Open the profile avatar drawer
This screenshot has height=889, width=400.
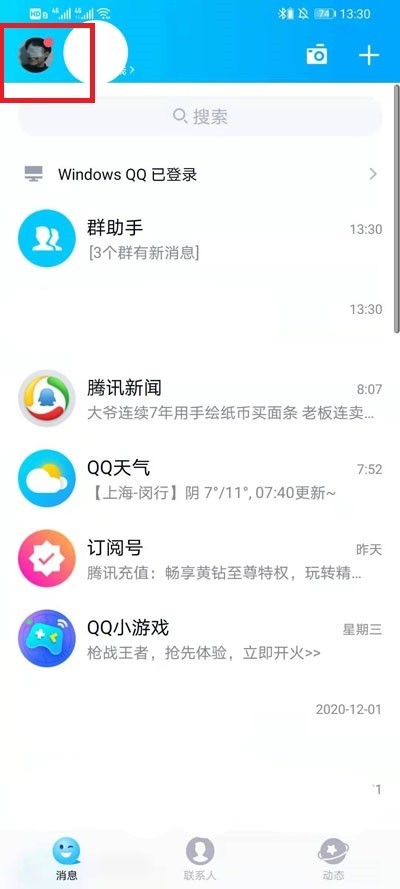[x=36, y=55]
